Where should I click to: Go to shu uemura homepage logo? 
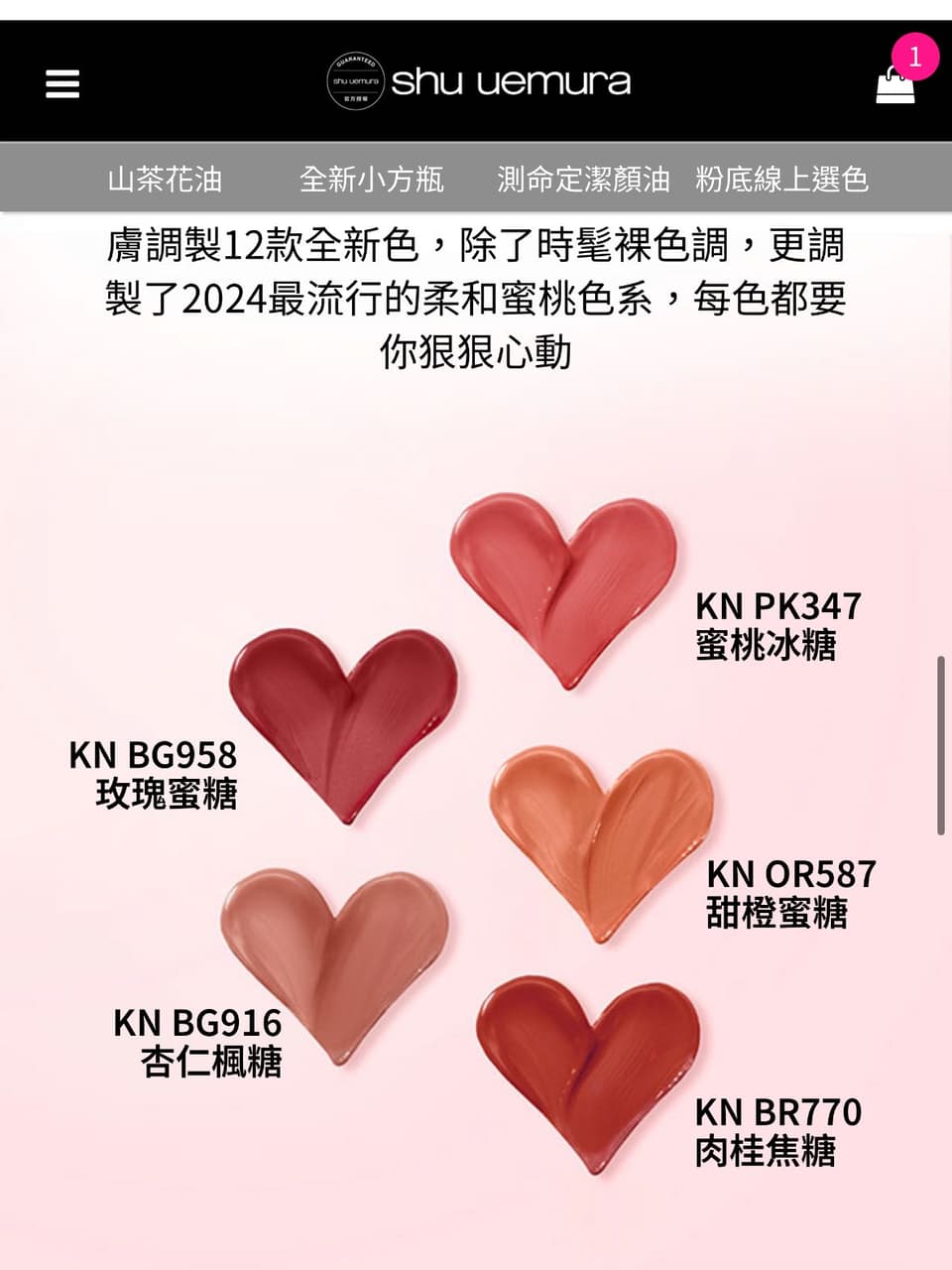point(480,81)
